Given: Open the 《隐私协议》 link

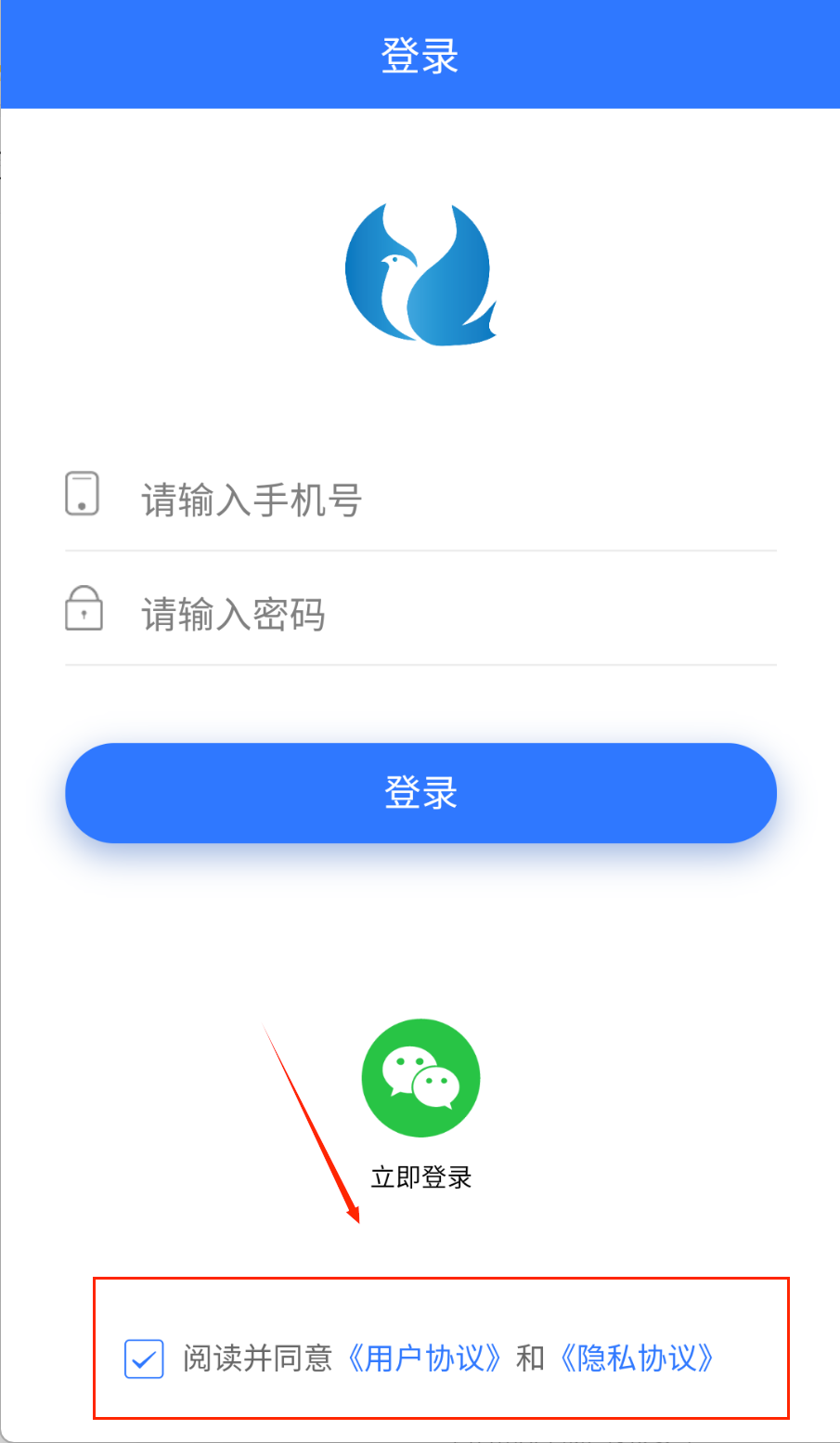Looking at the screenshot, I should 638,1359.
